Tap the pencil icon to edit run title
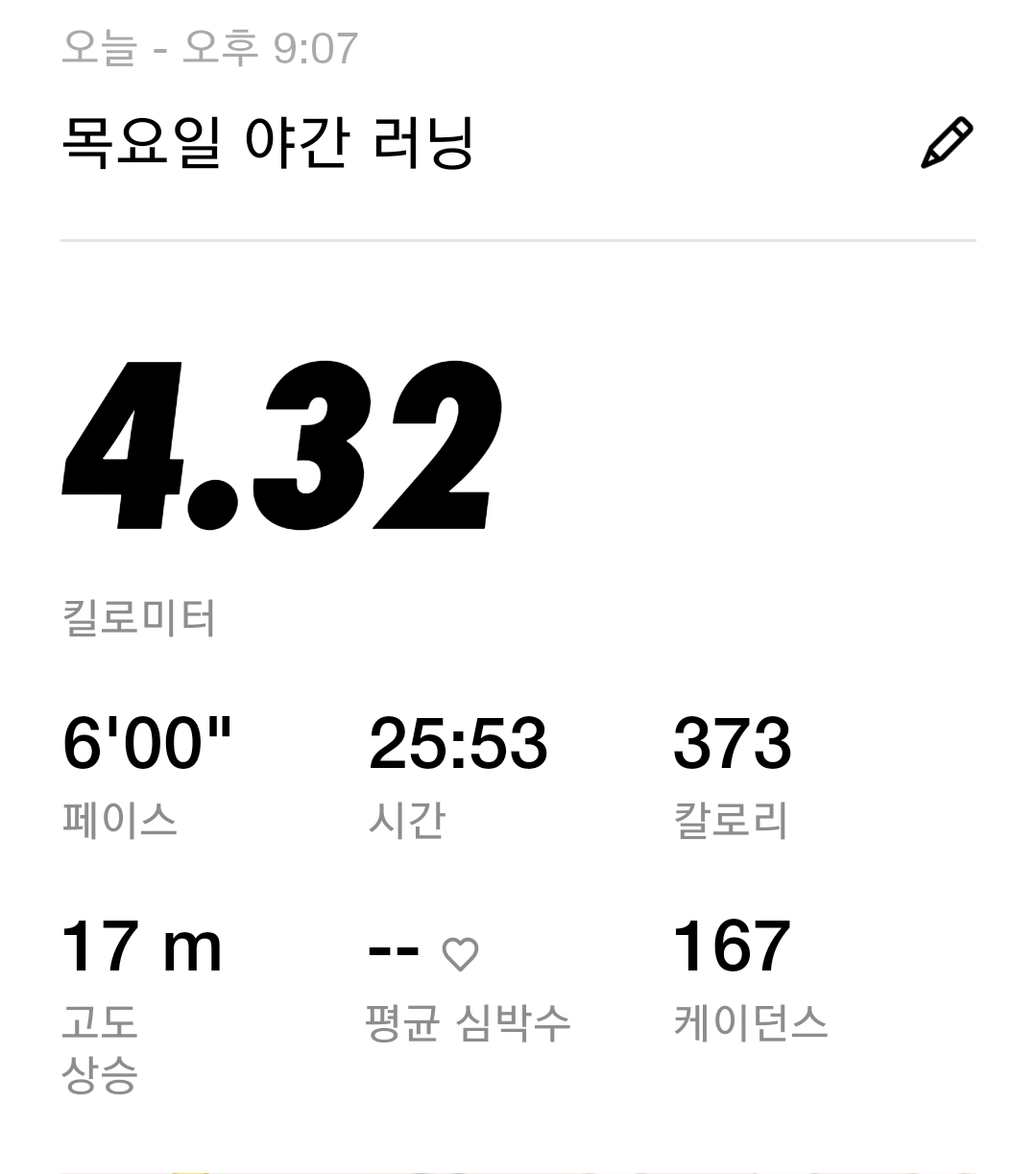This screenshot has height=1174, width=1036. coord(947,143)
